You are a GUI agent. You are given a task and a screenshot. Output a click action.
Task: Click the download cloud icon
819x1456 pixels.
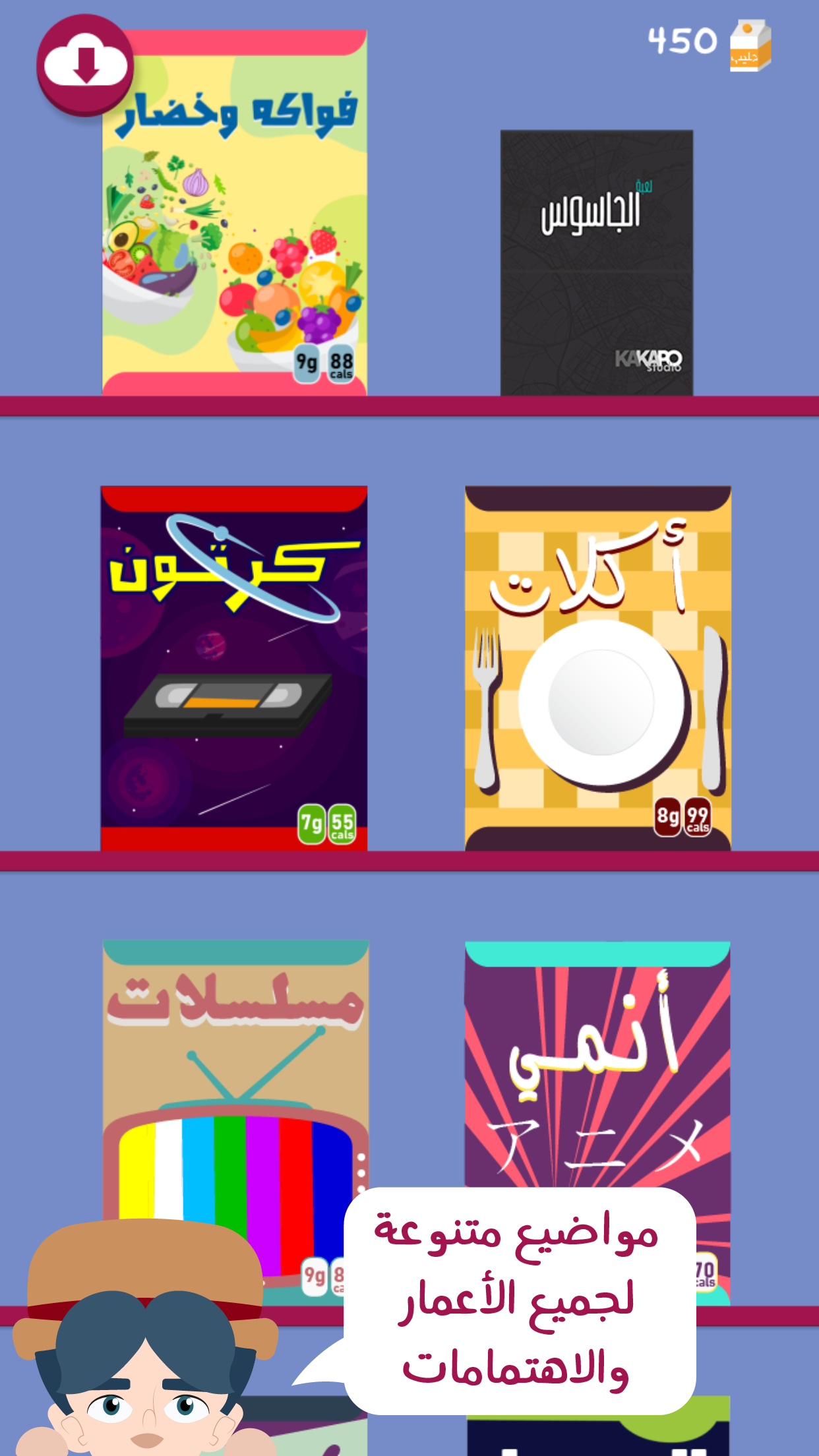[x=85, y=63]
